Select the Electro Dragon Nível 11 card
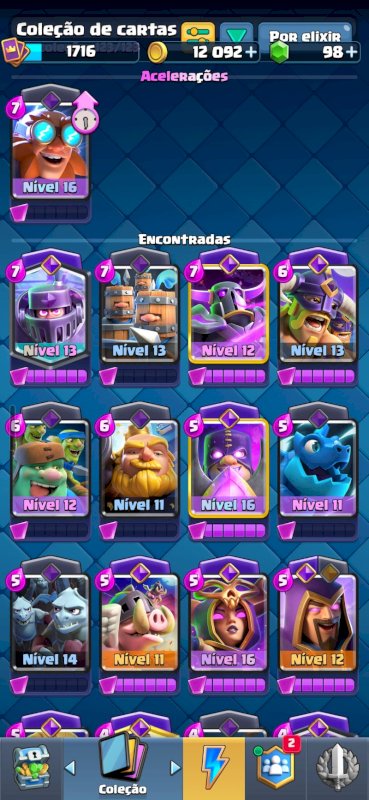Image resolution: width=369 pixels, height=800 pixels. pos(317,471)
